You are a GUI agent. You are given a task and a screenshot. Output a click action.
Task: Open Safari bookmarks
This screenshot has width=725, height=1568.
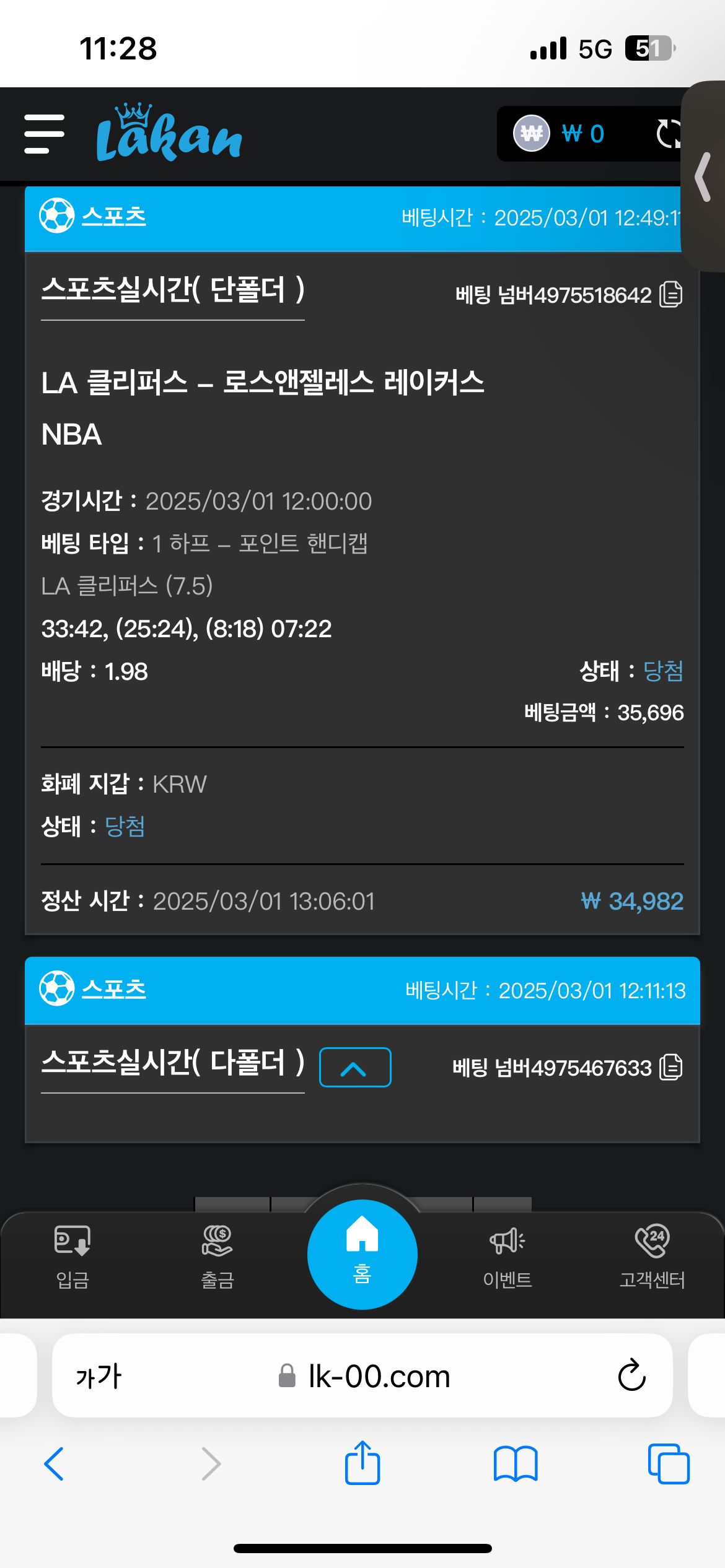coord(516,1464)
